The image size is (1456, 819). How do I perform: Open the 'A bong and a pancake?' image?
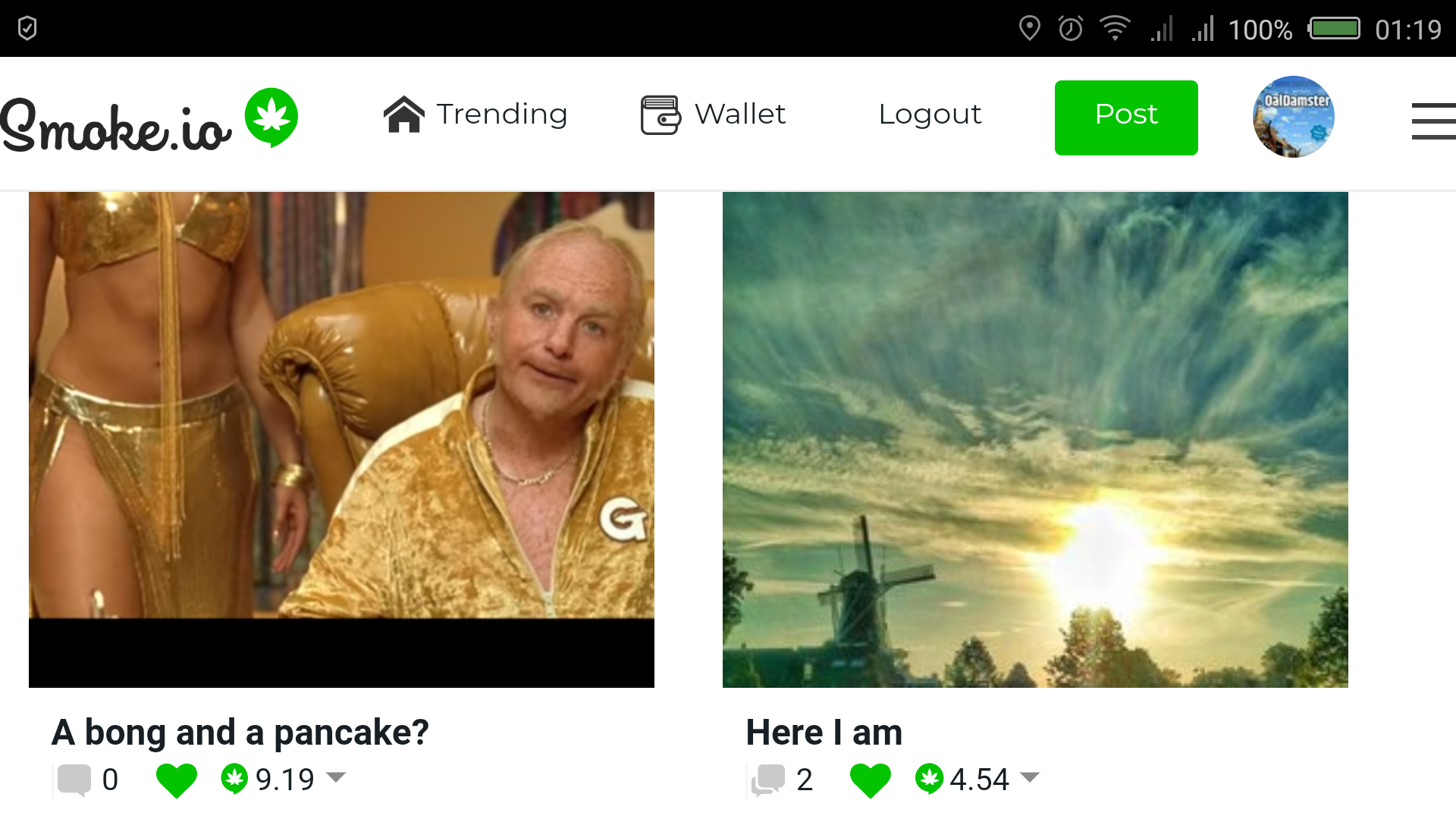click(341, 440)
